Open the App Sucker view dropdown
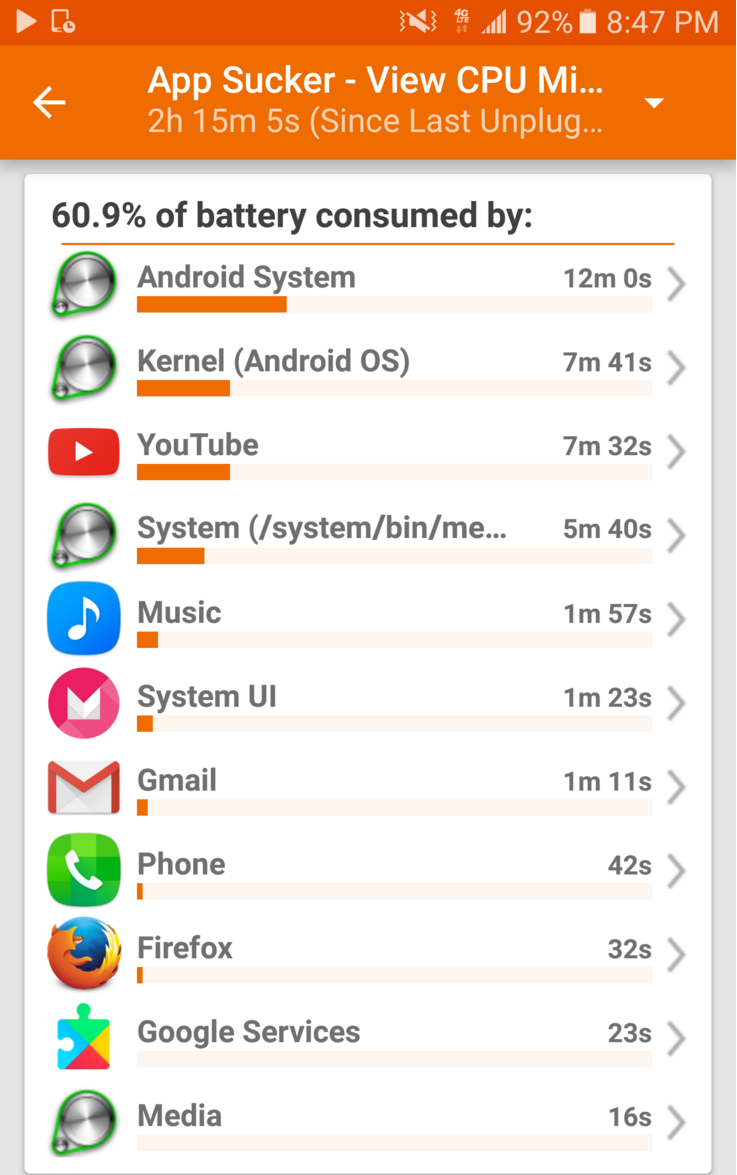The height and width of the screenshot is (1175, 737). pos(654,103)
